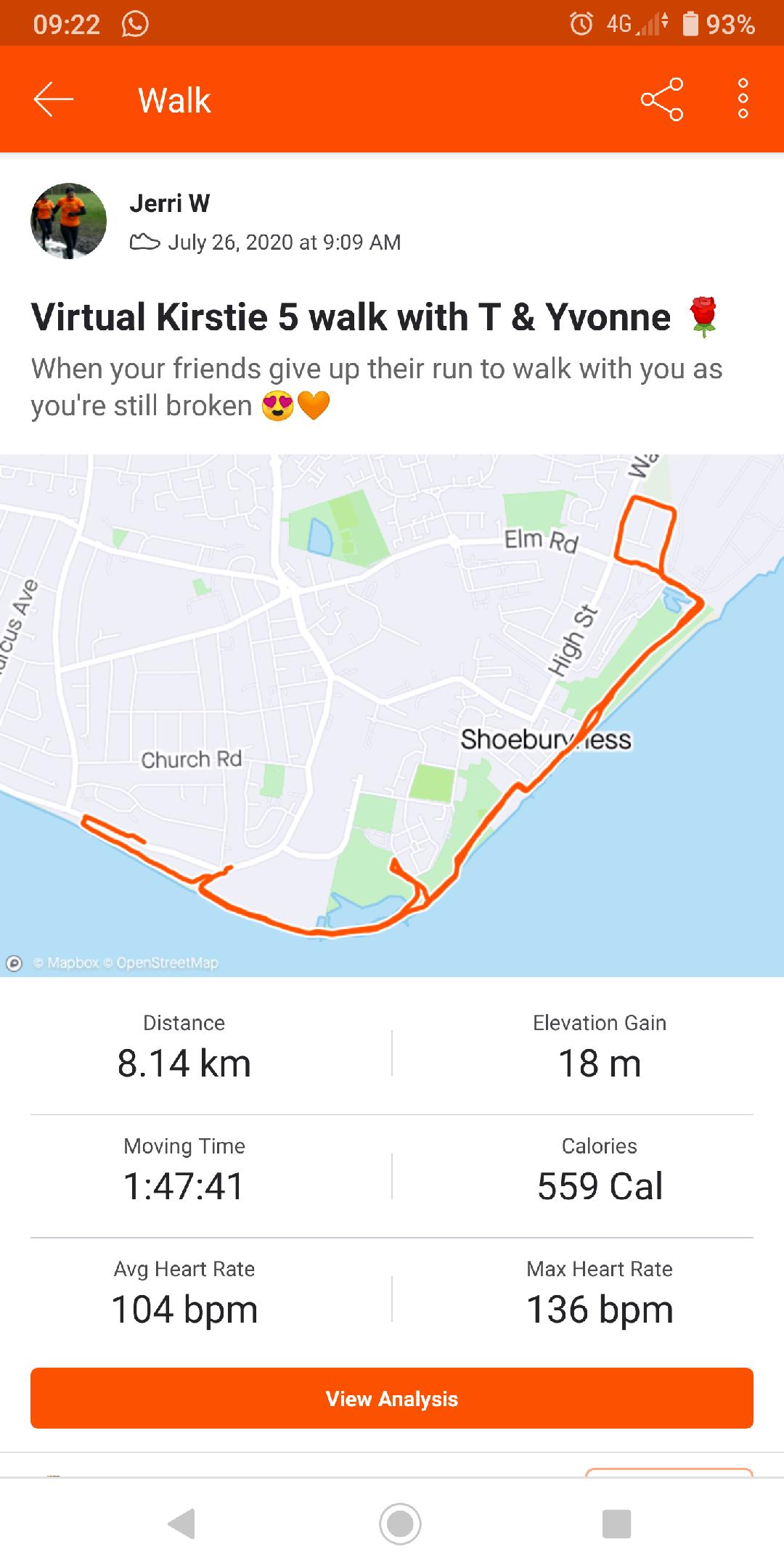Open Jerri W's profile picture

coord(68,221)
